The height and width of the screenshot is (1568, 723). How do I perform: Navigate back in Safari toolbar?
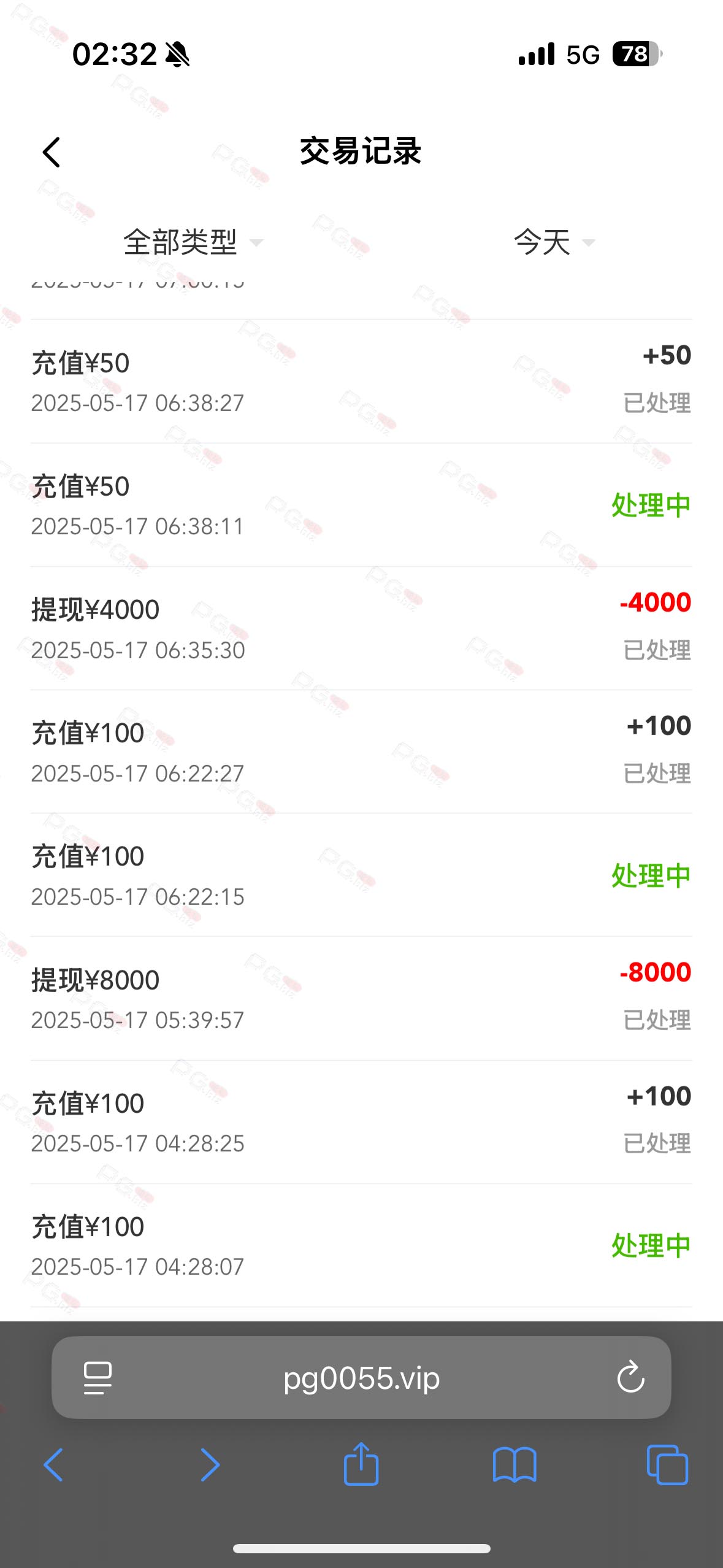click(x=53, y=1465)
